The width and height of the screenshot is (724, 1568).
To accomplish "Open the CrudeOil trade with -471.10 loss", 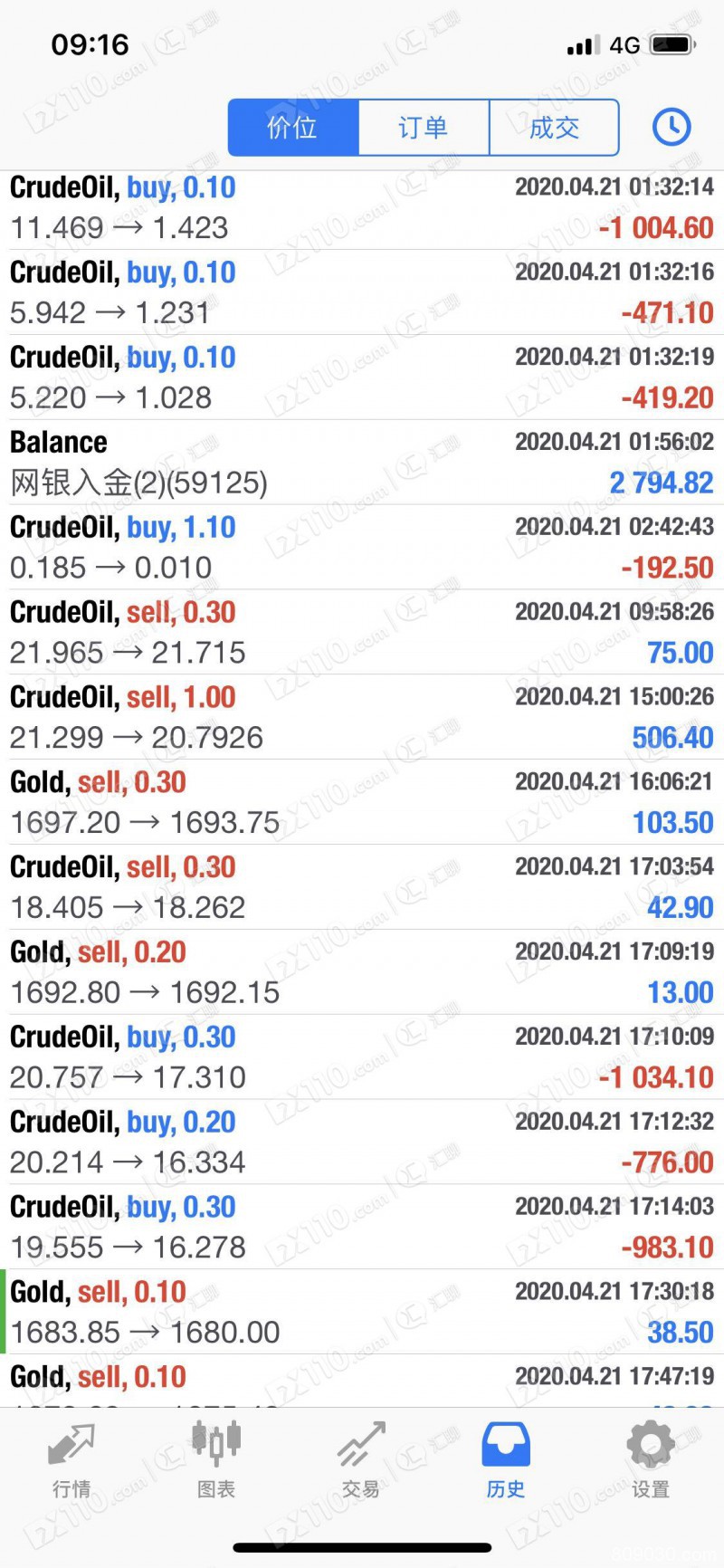I will (362, 293).
